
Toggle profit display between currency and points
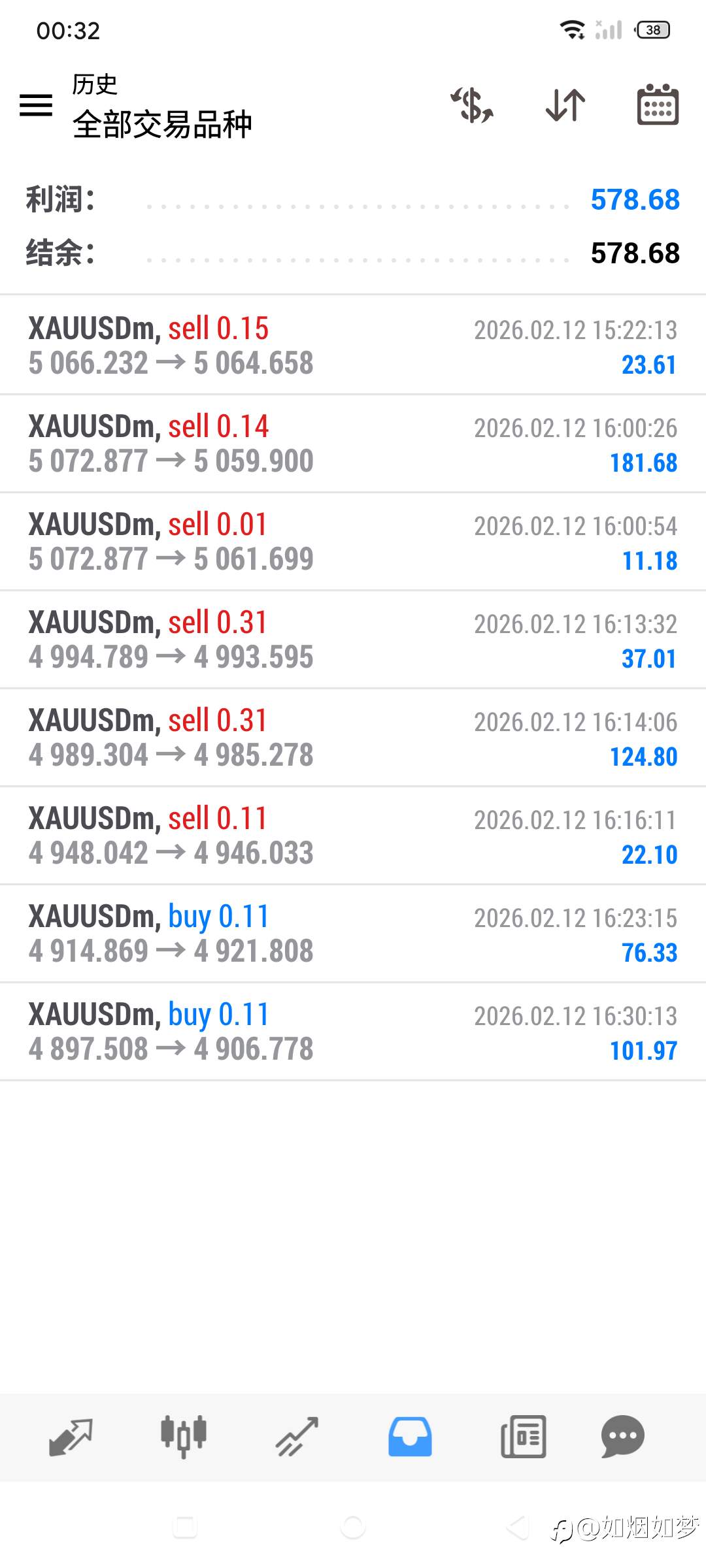coord(472,106)
